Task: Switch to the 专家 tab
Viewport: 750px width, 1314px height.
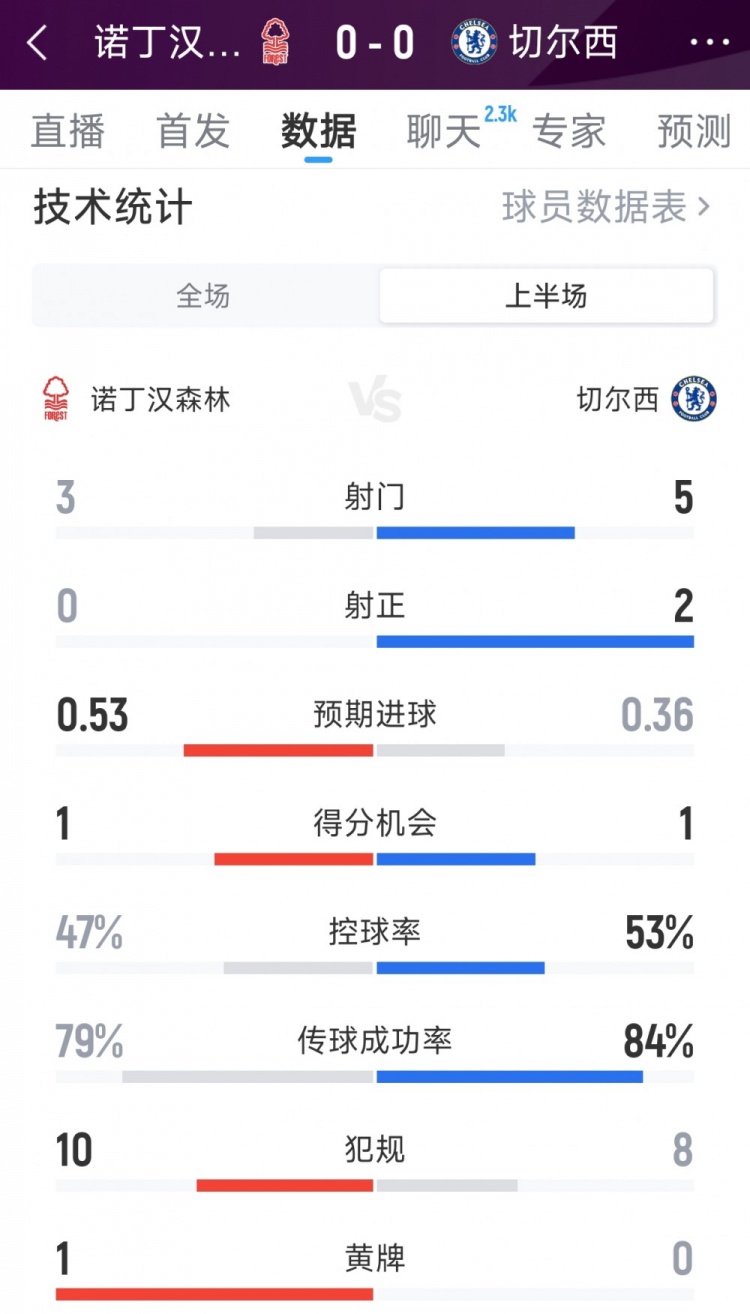Action: click(x=569, y=132)
